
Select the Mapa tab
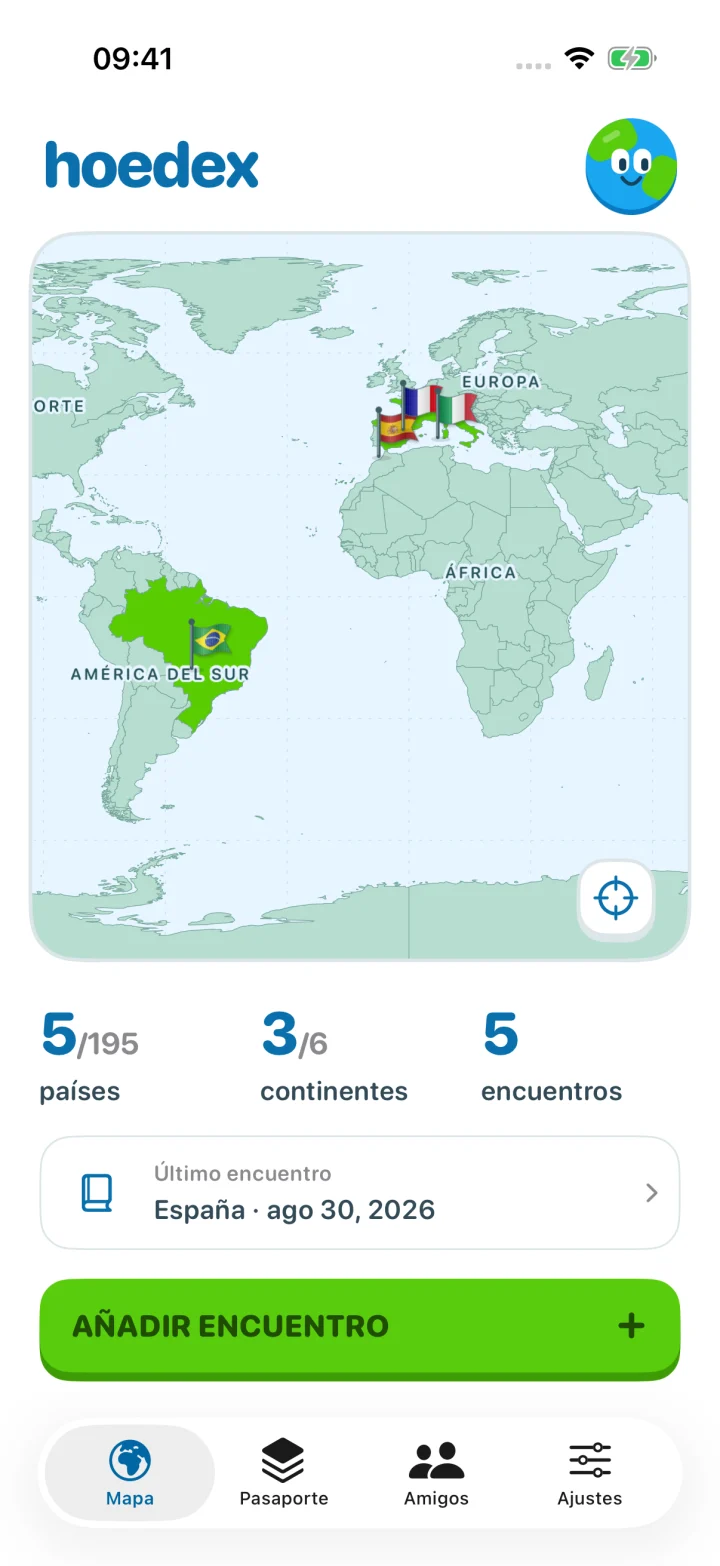coord(130,1472)
